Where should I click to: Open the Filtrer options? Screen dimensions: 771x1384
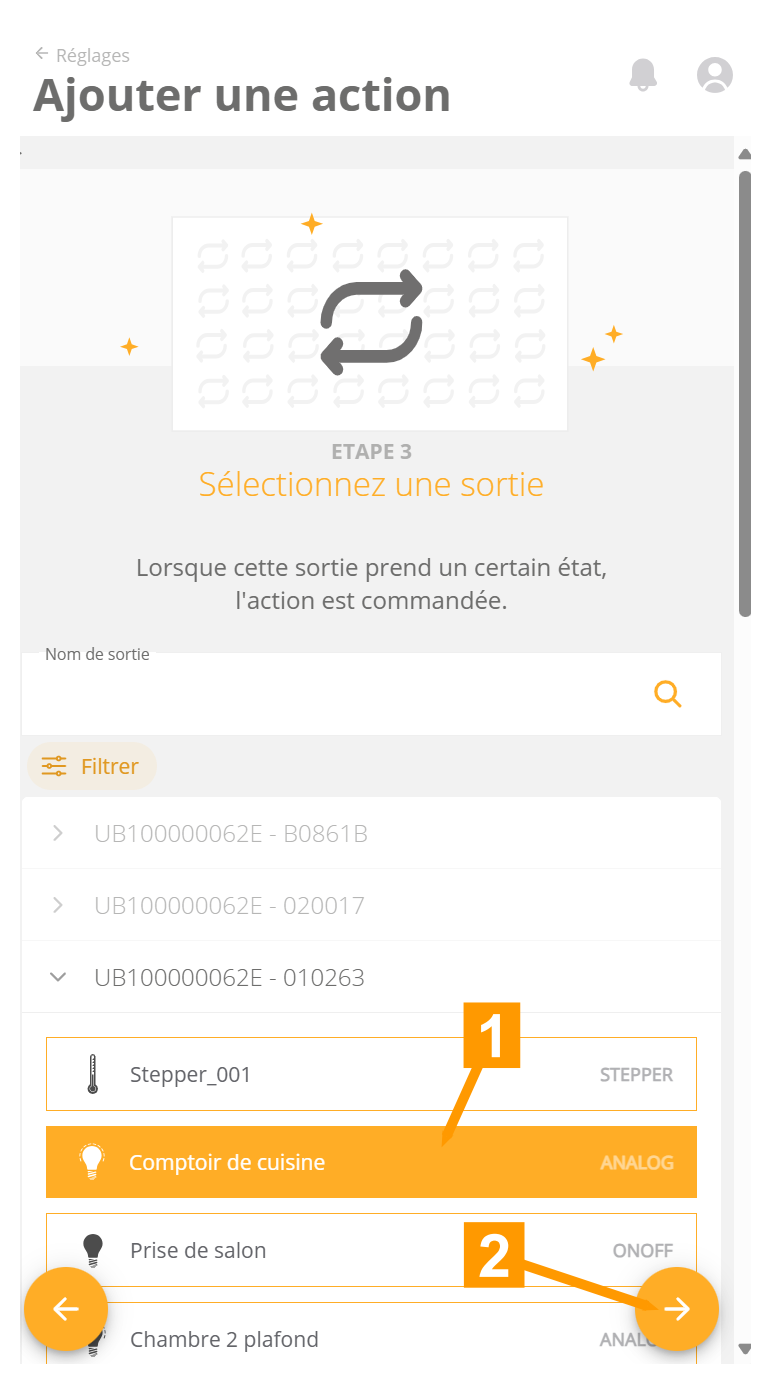click(x=91, y=767)
